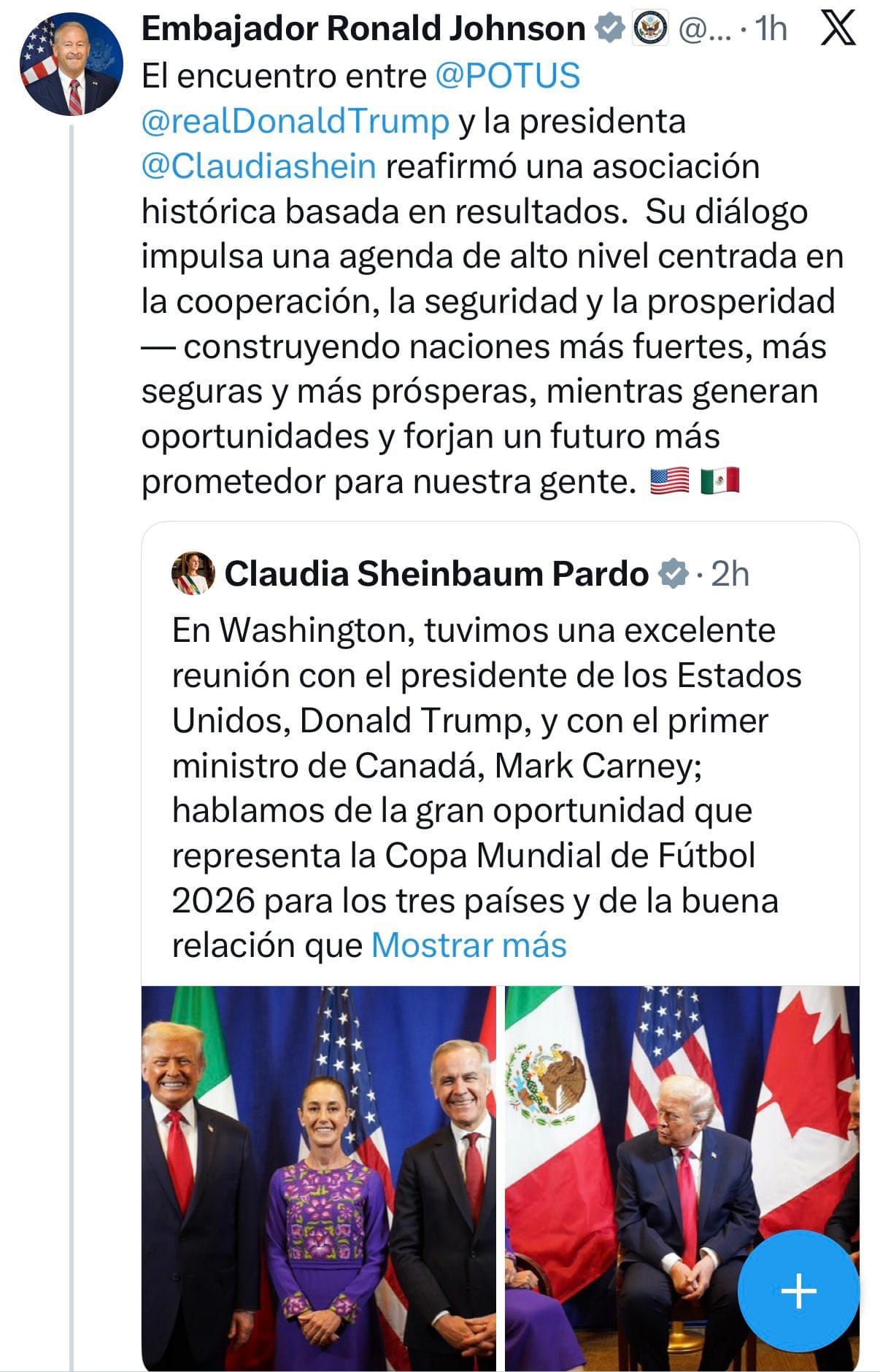
Task: Open the @realDonaldTrump mention
Action: pos(295,121)
